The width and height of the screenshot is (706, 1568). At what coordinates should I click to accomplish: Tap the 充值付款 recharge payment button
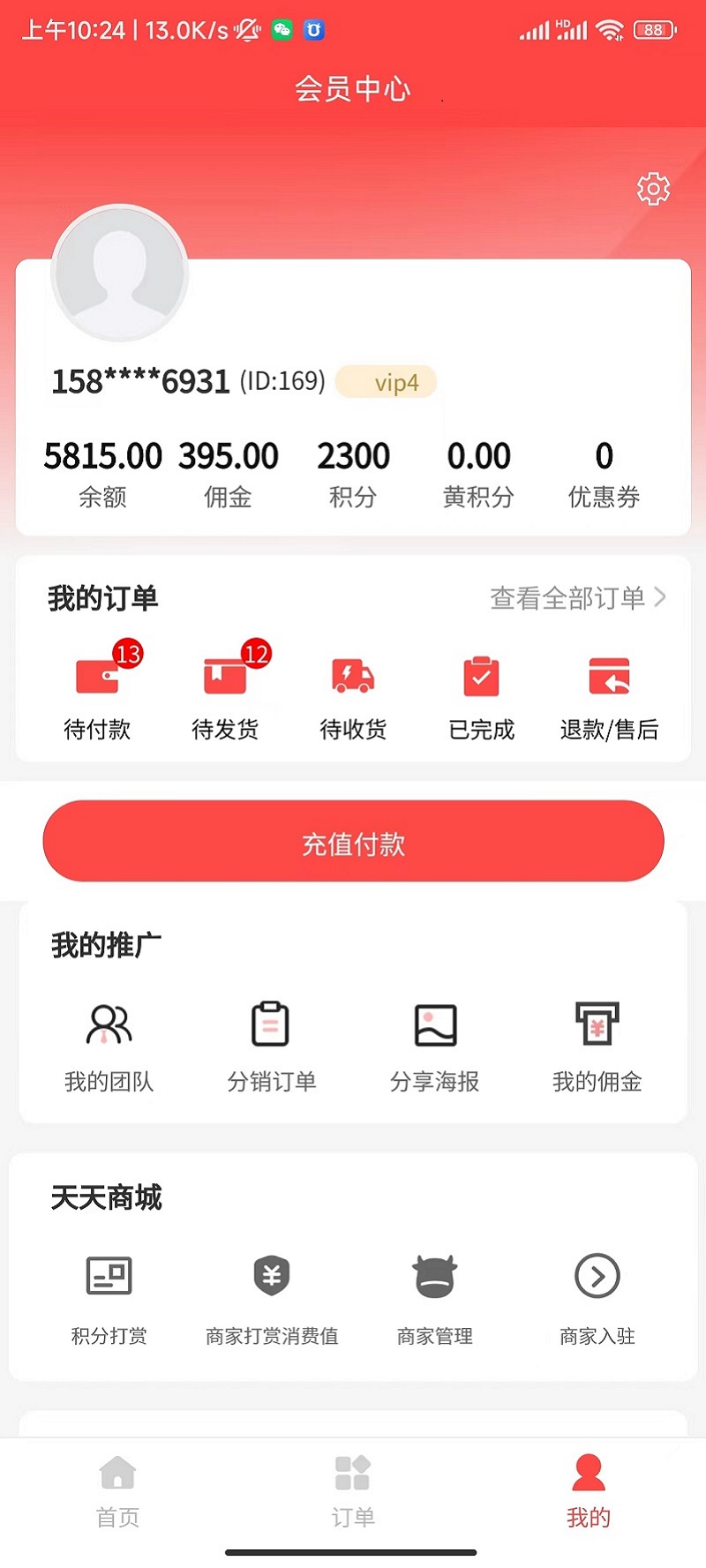[x=353, y=841]
